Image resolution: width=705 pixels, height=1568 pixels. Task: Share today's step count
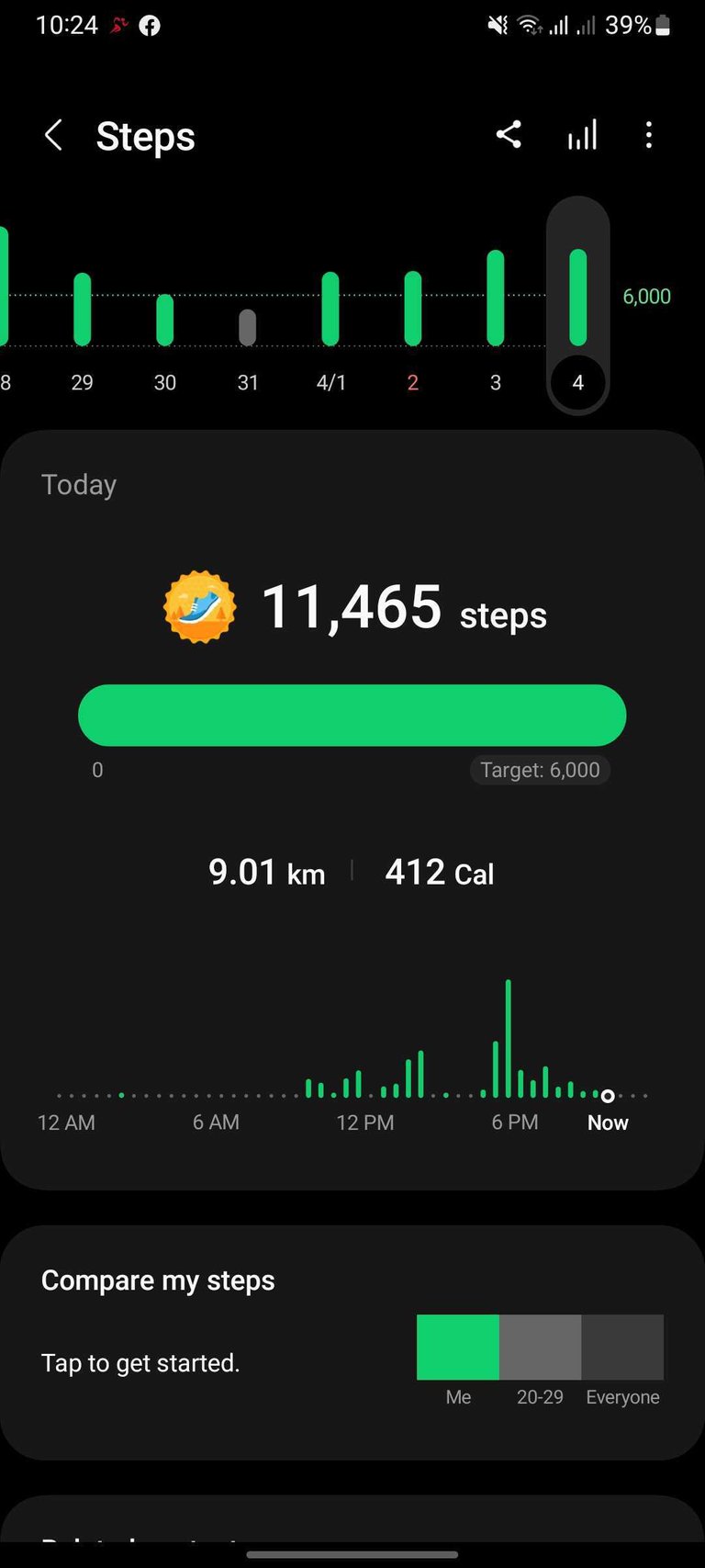509,135
